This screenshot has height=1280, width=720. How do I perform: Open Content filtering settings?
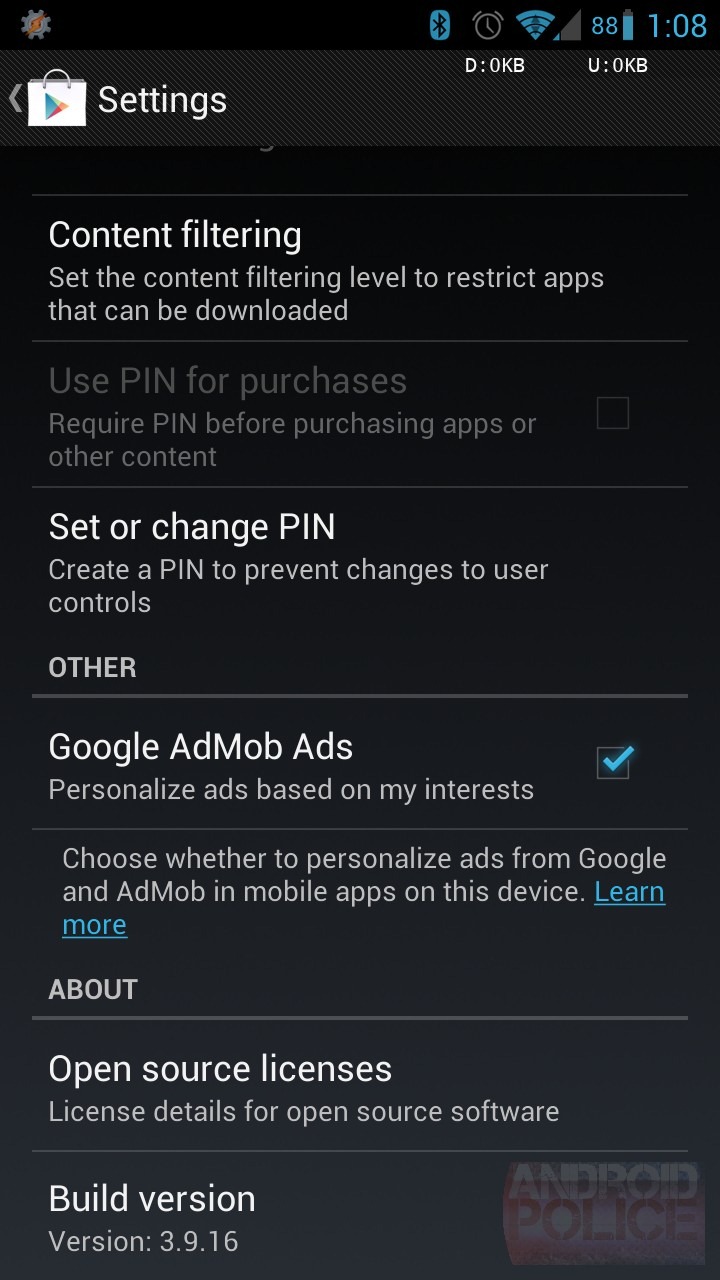coord(360,268)
